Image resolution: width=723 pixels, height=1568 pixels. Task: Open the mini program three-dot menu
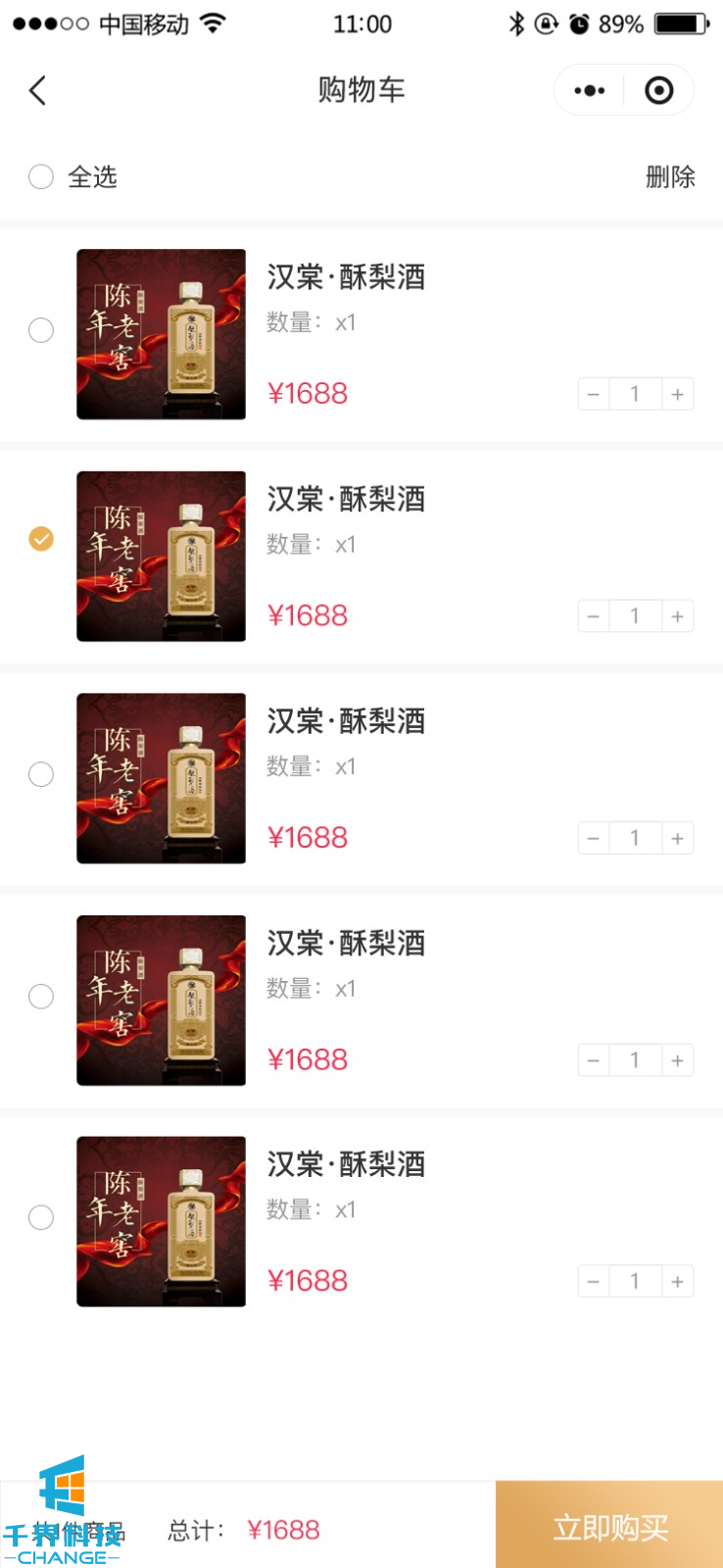(x=590, y=91)
